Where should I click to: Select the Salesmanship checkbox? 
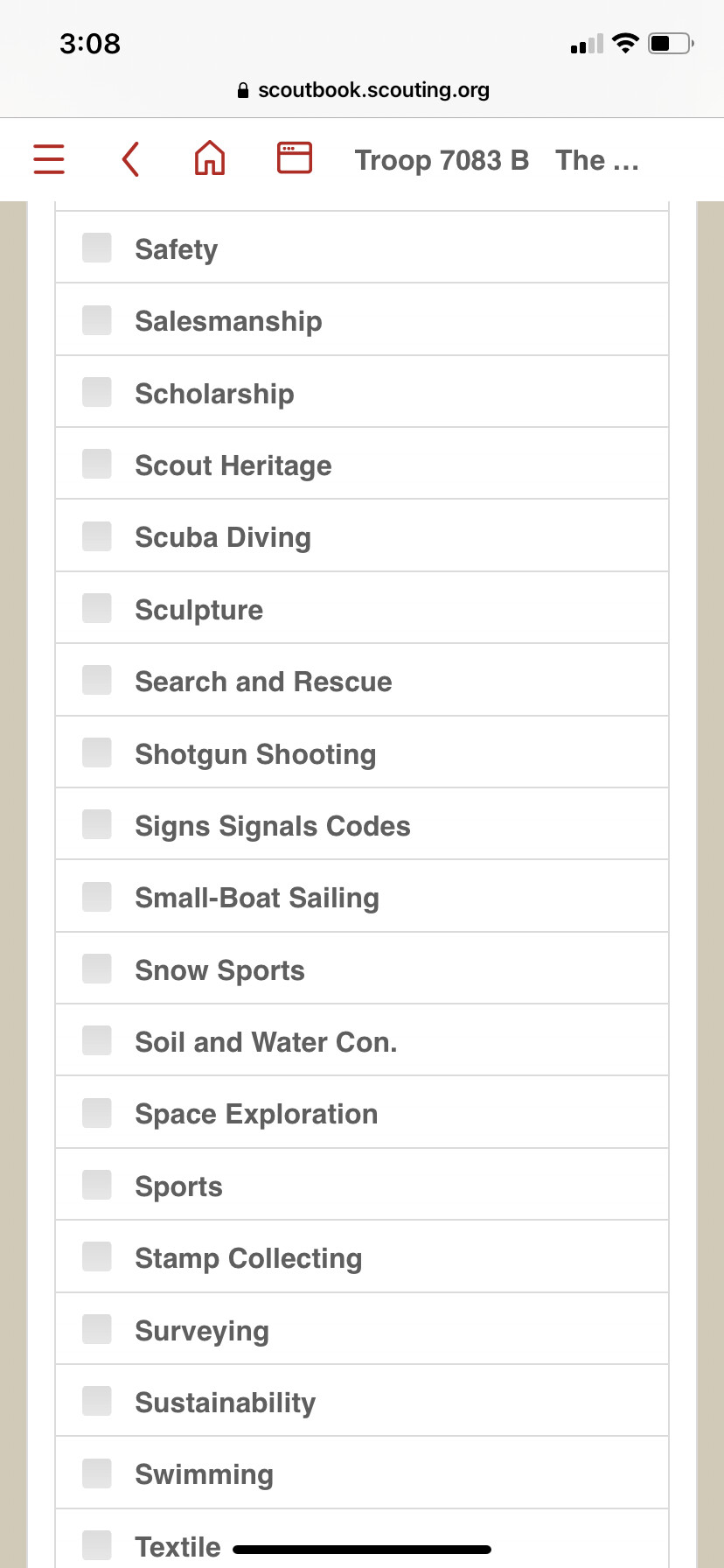[97, 320]
